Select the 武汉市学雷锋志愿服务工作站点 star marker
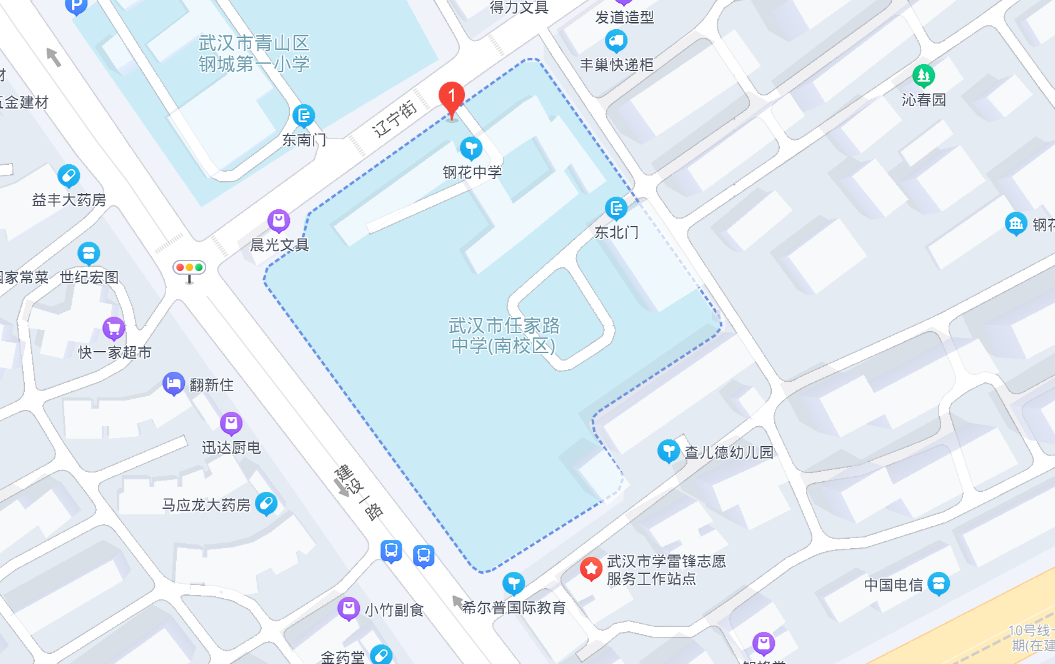 591,570
